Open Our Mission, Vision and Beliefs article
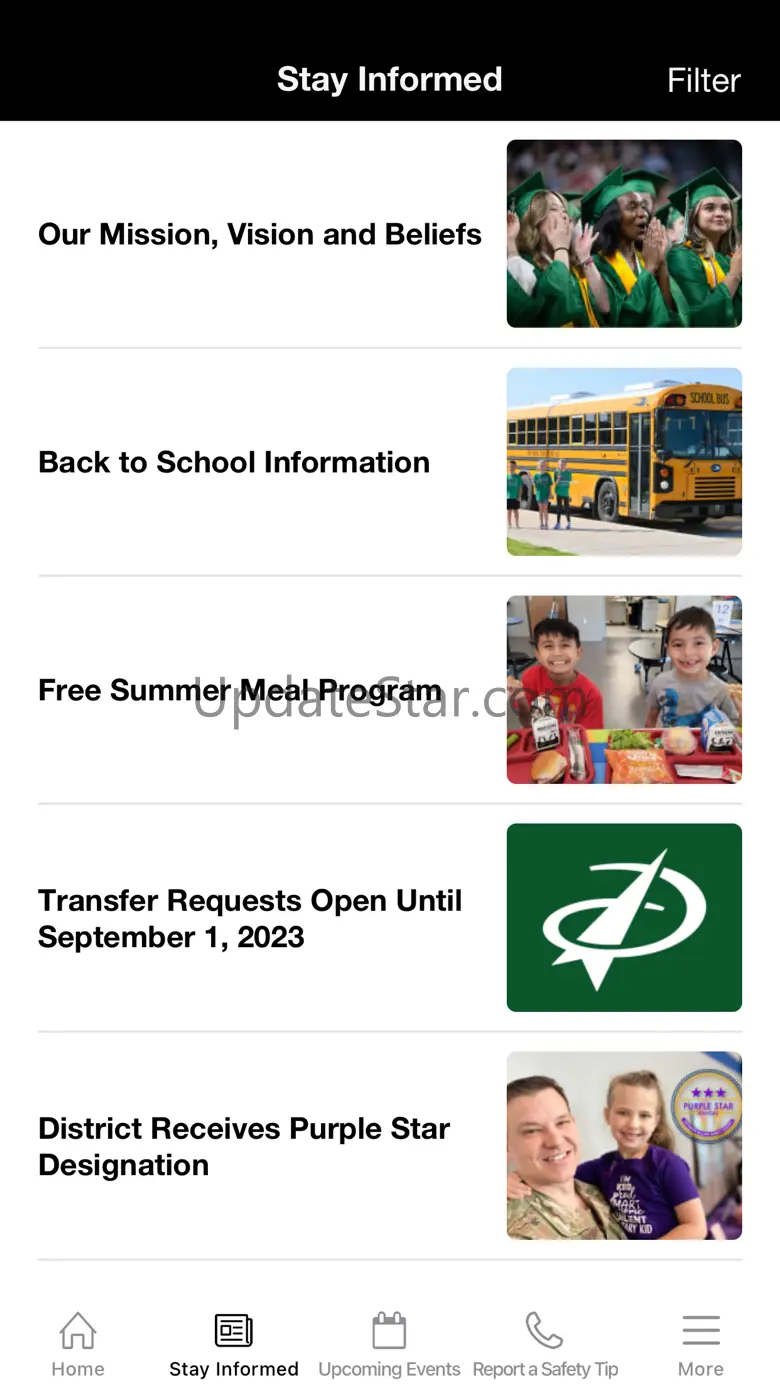Screen dimensions: 780x1387 coord(390,234)
